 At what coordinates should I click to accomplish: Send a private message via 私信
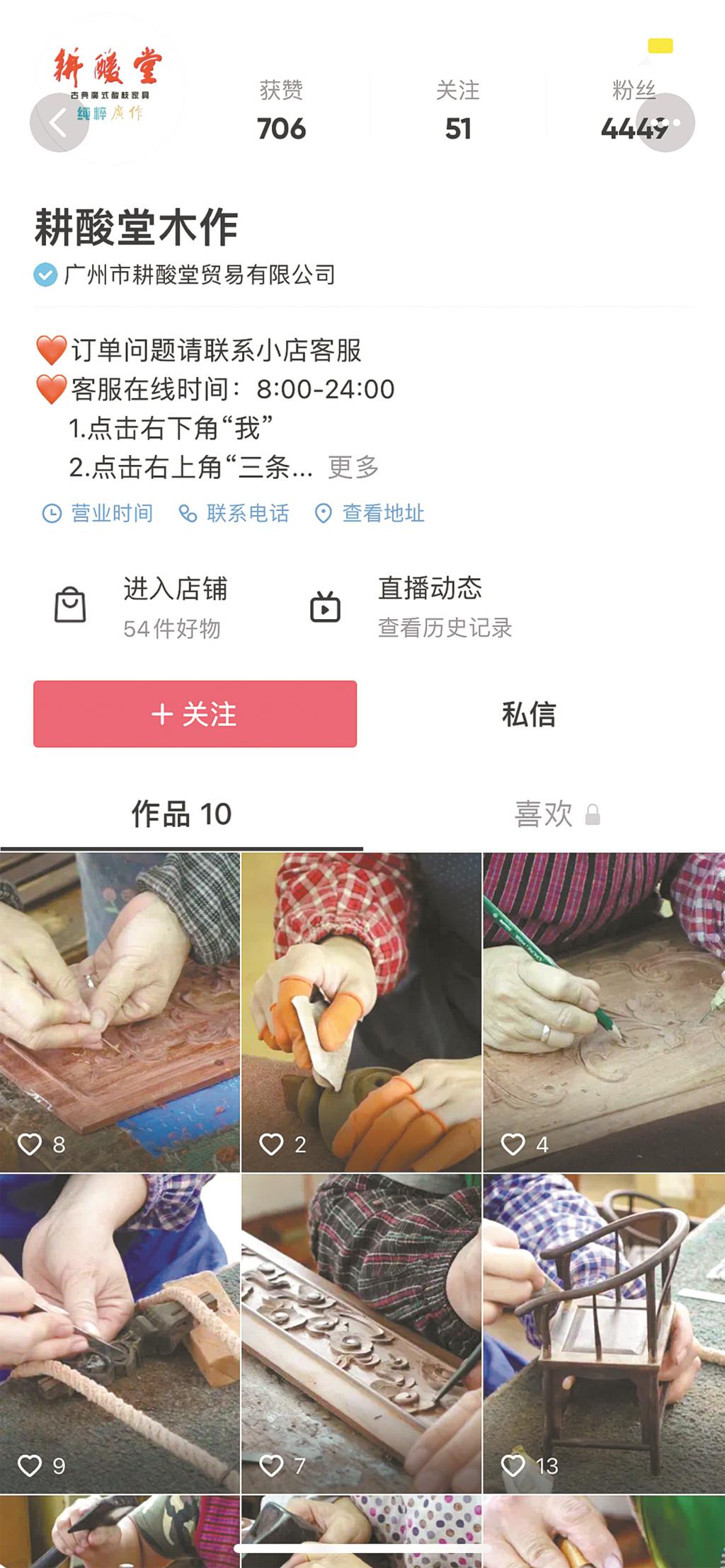[529, 714]
